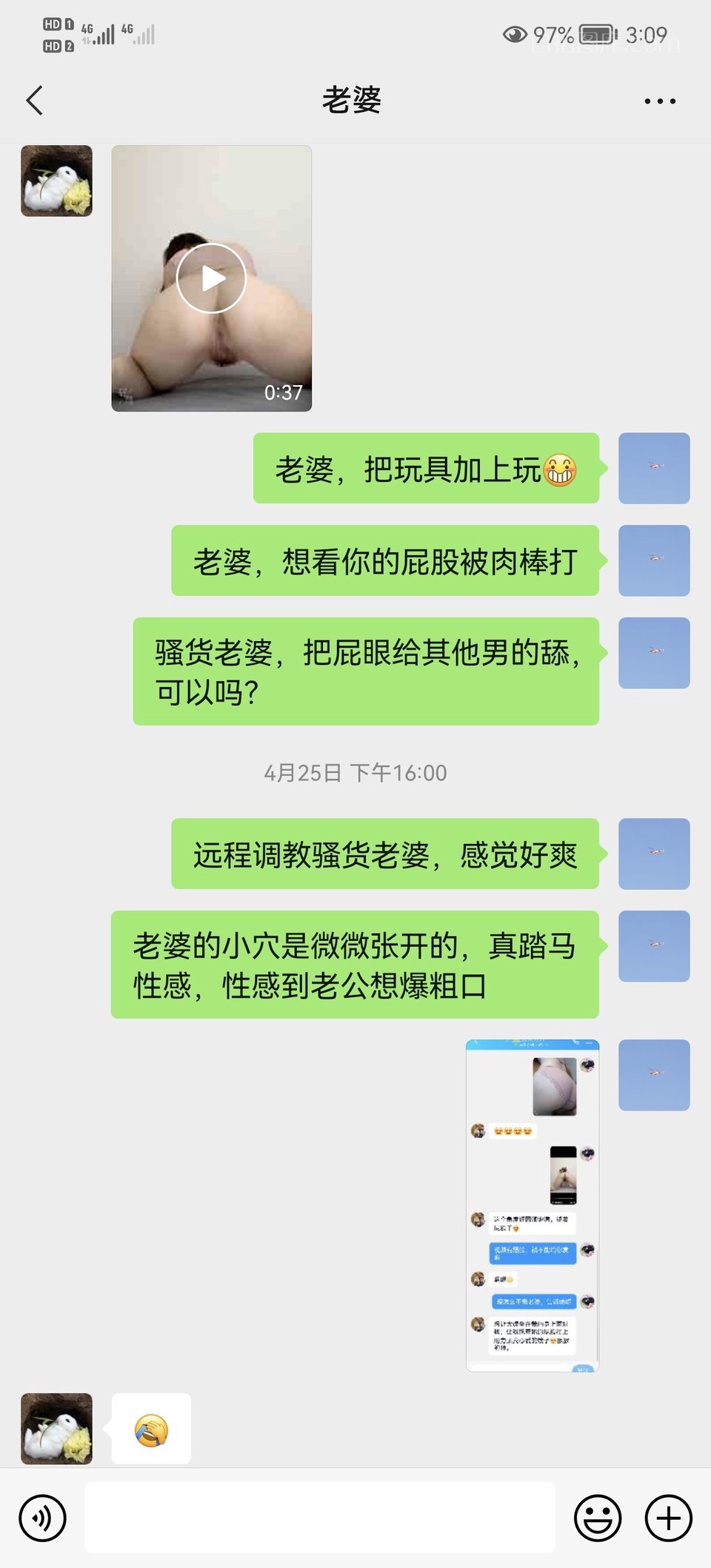
Task: Open the chat info overflow menu
Action: click(659, 101)
